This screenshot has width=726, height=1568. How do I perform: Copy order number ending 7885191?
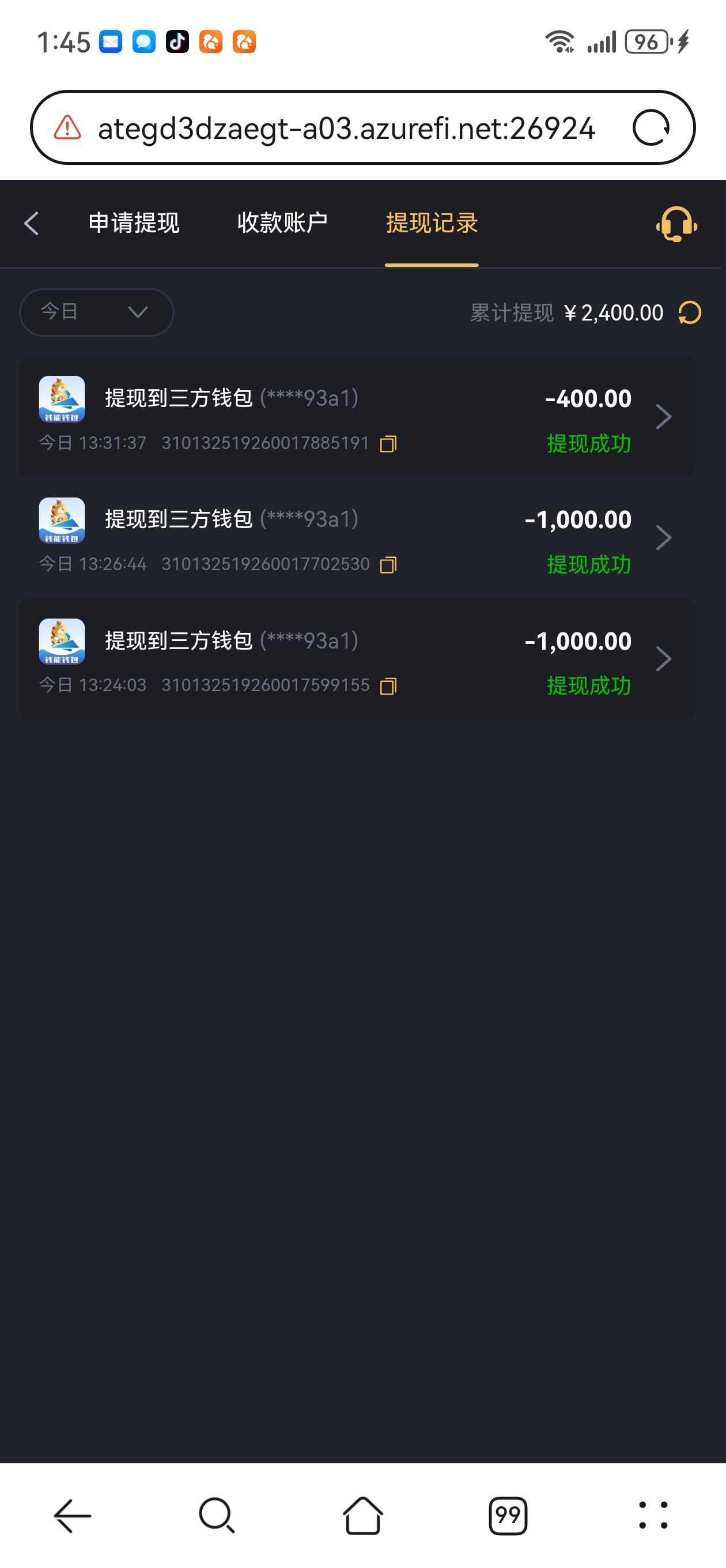[388, 444]
